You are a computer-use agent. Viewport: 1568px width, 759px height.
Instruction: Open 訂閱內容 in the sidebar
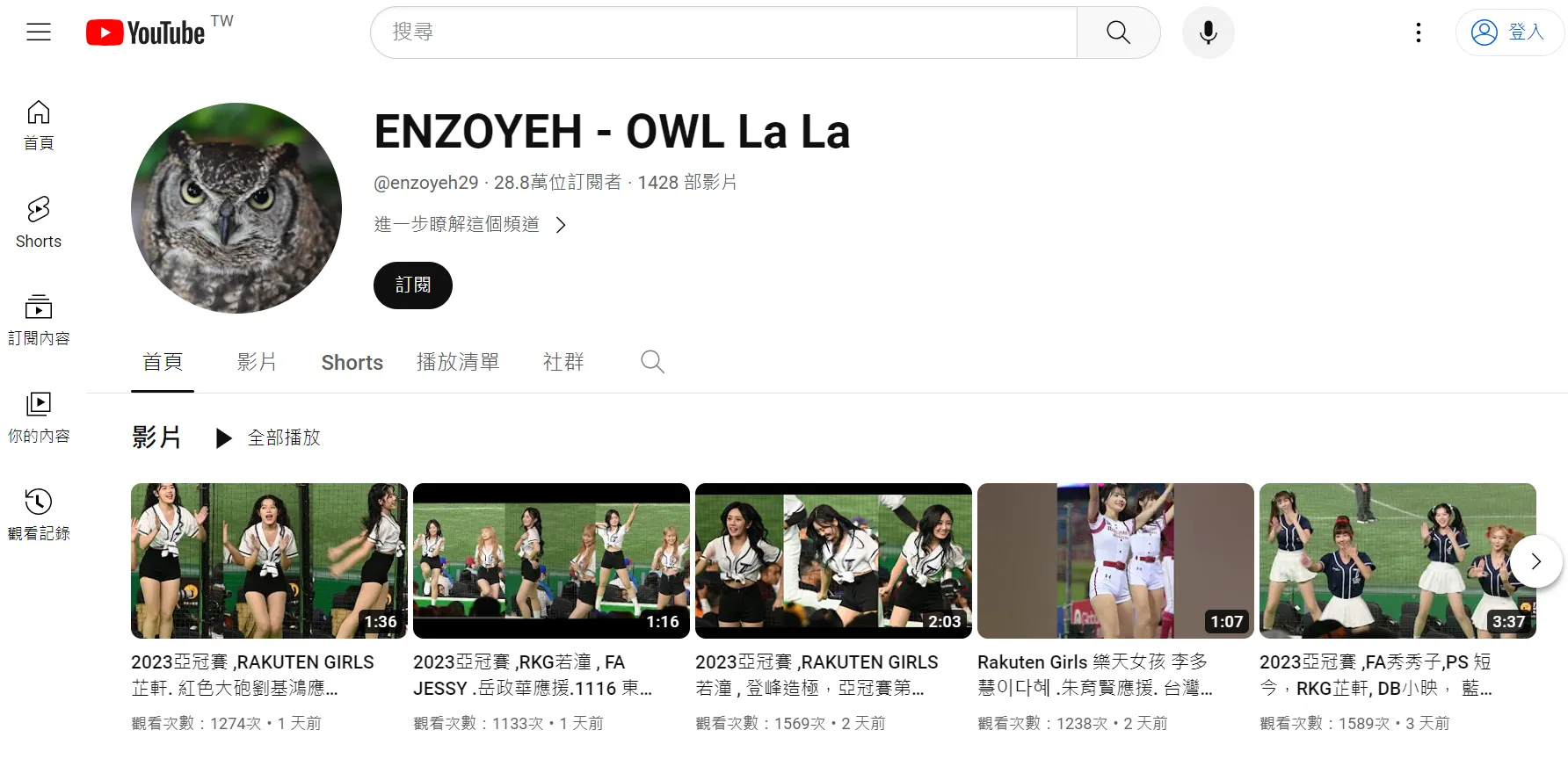pyautogui.click(x=39, y=320)
